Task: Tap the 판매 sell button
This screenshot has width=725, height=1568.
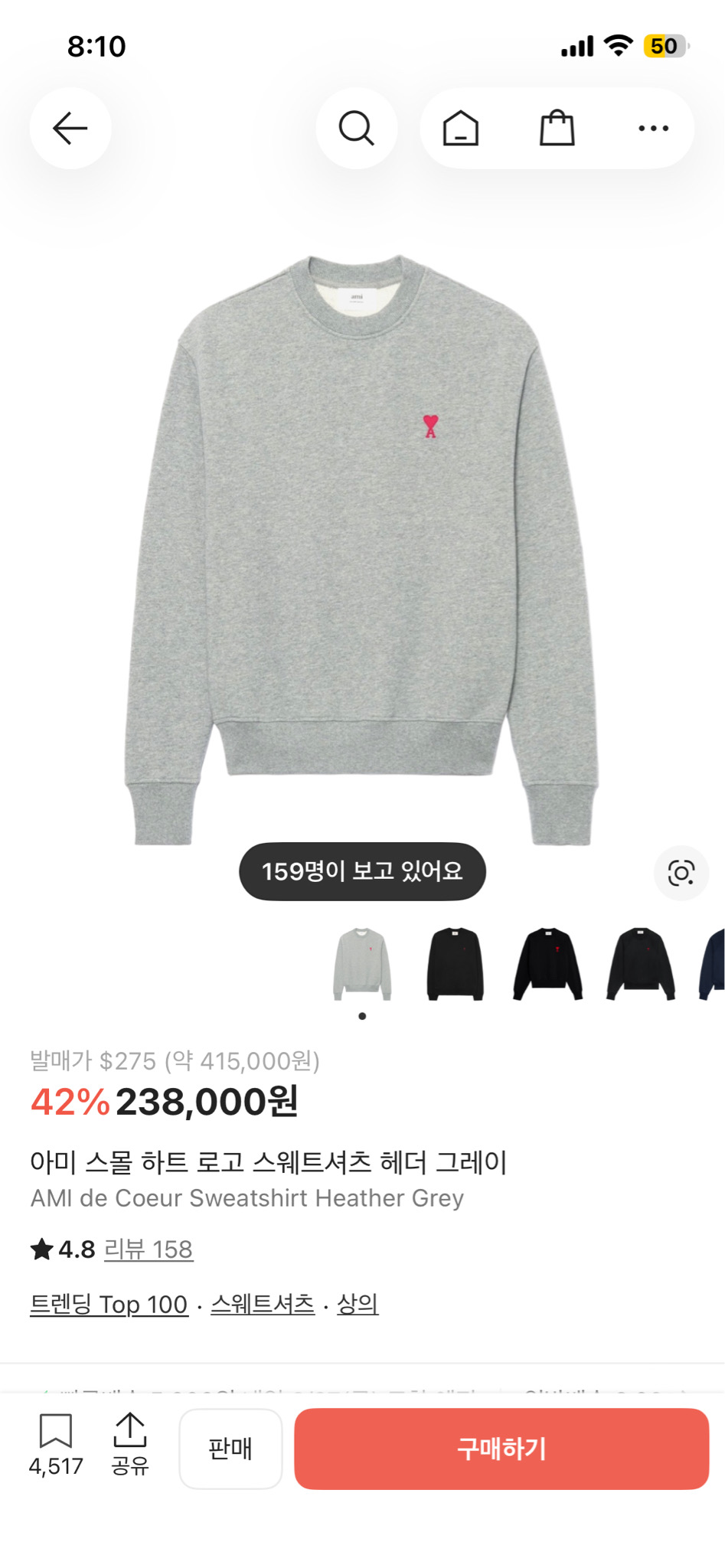Action: click(230, 1449)
